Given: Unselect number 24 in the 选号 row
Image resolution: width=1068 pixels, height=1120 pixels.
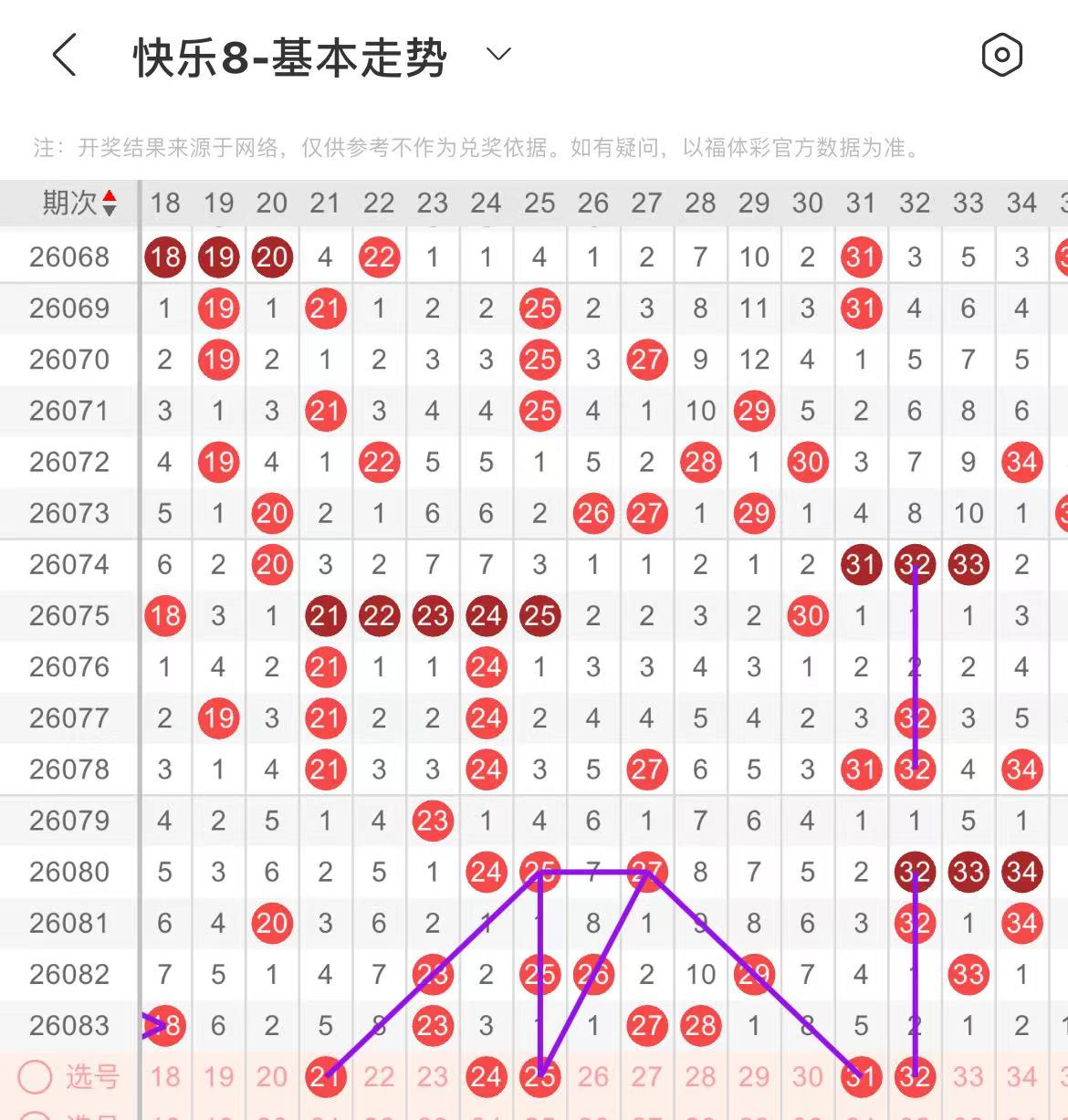Looking at the screenshot, I should click(x=486, y=1077).
